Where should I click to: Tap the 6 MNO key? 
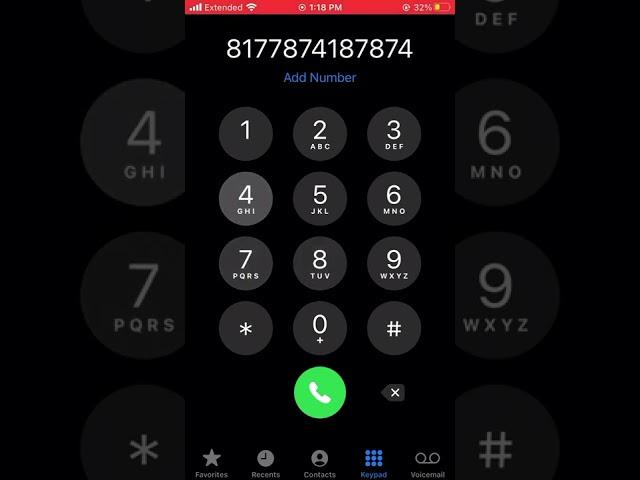(x=394, y=199)
